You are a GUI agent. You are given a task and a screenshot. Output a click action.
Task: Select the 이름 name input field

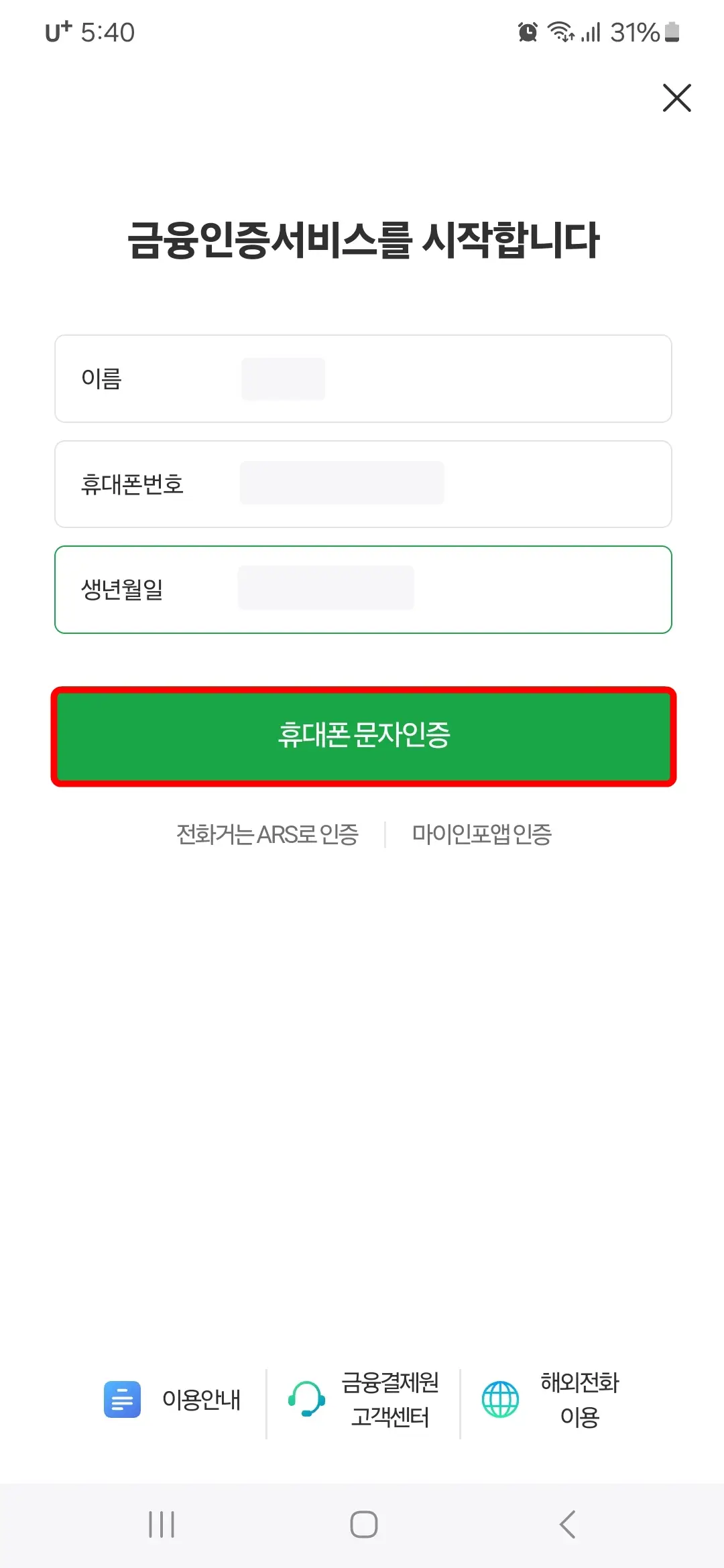pyautogui.click(x=362, y=379)
